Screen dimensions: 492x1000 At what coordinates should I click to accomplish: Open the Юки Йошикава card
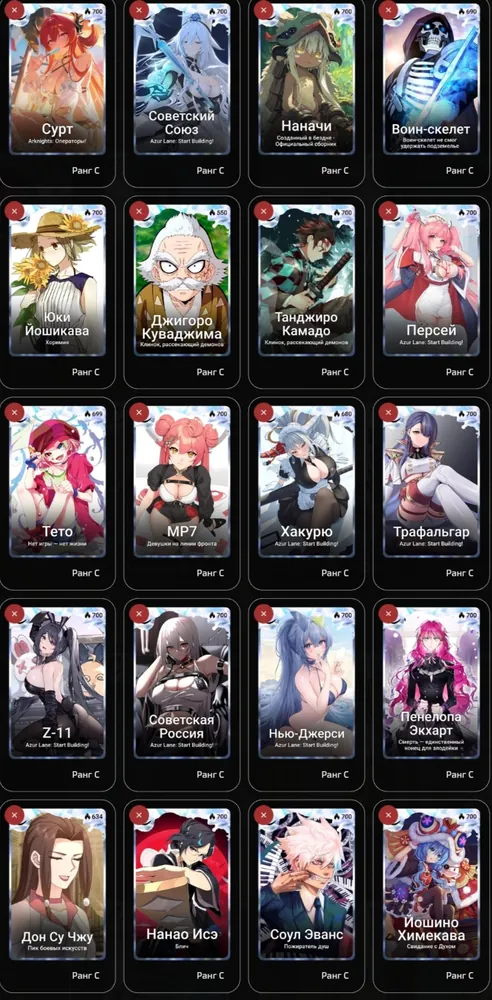(x=57, y=280)
